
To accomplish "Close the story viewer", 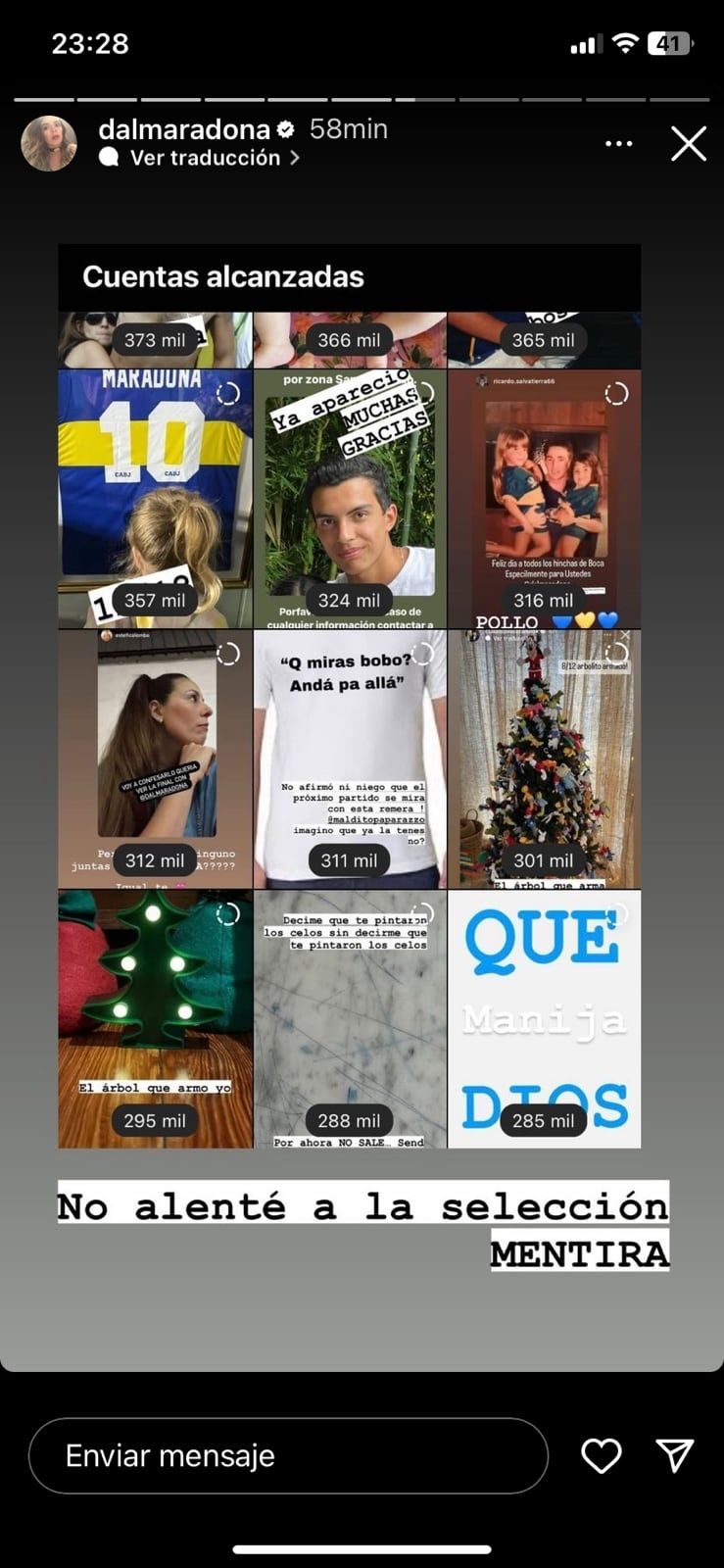I will [x=689, y=144].
